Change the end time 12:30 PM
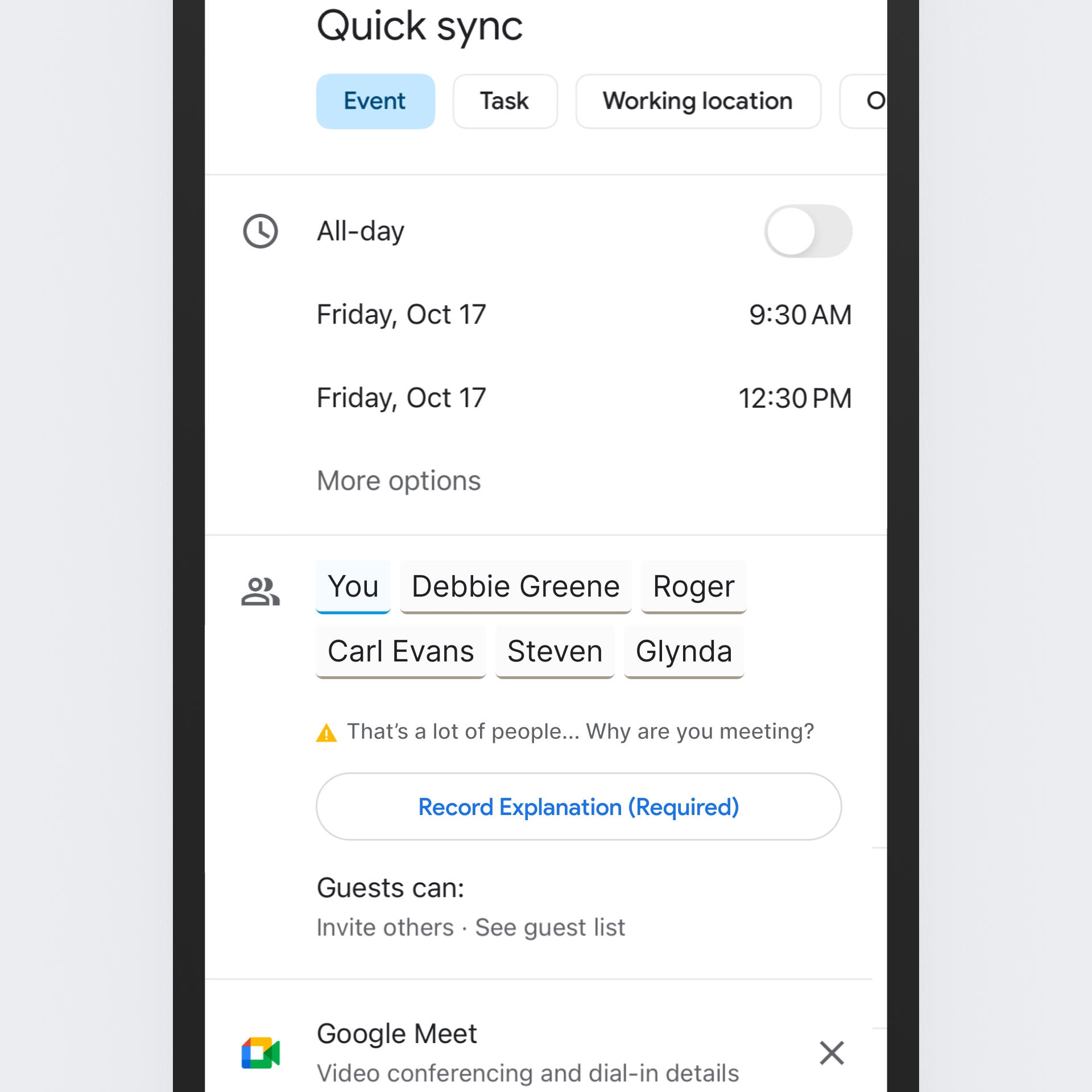This screenshot has height=1092, width=1092. click(x=794, y=398)
